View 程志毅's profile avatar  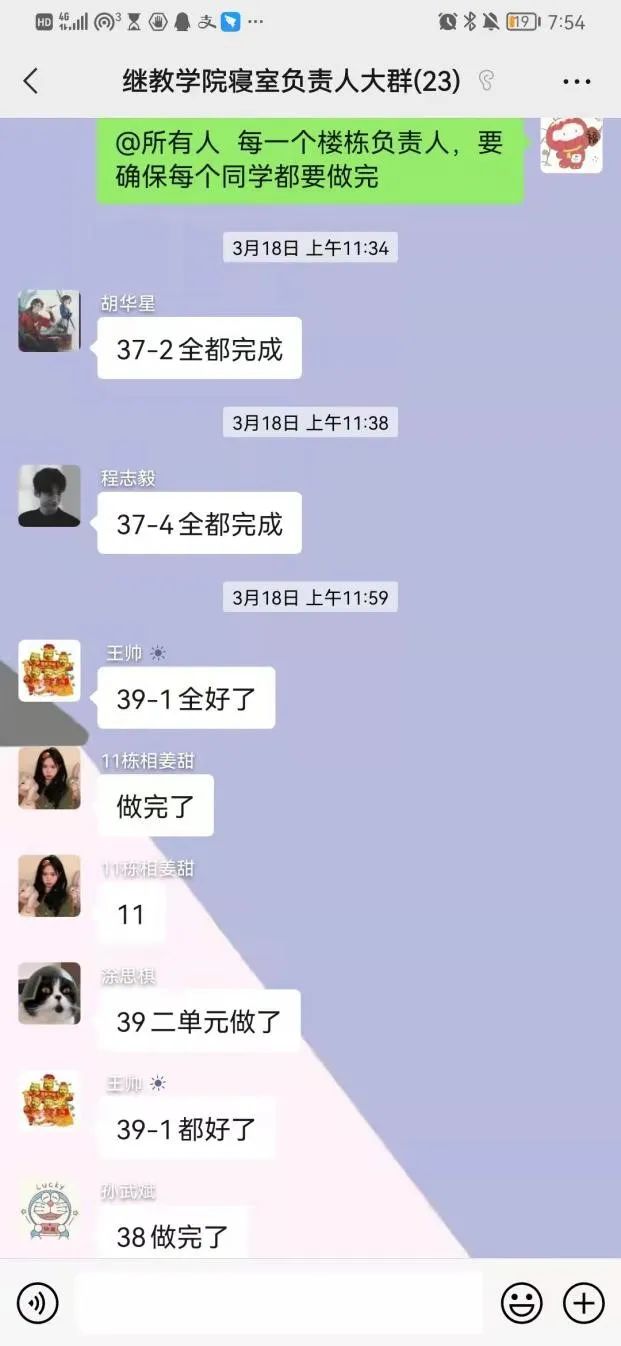[x=49, y=496]
